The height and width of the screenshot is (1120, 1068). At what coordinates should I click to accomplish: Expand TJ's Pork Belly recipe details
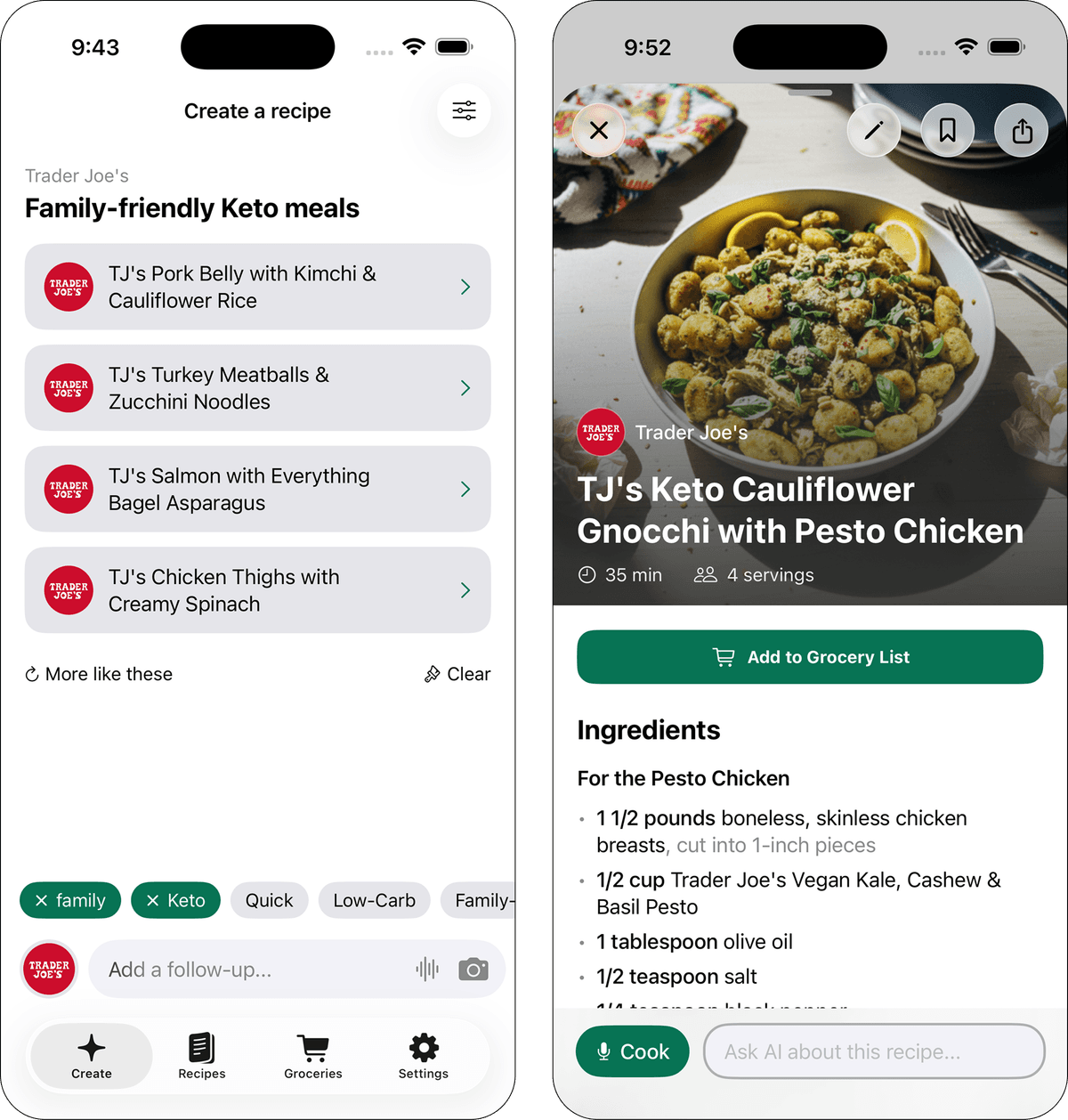[x=465, y=287]
